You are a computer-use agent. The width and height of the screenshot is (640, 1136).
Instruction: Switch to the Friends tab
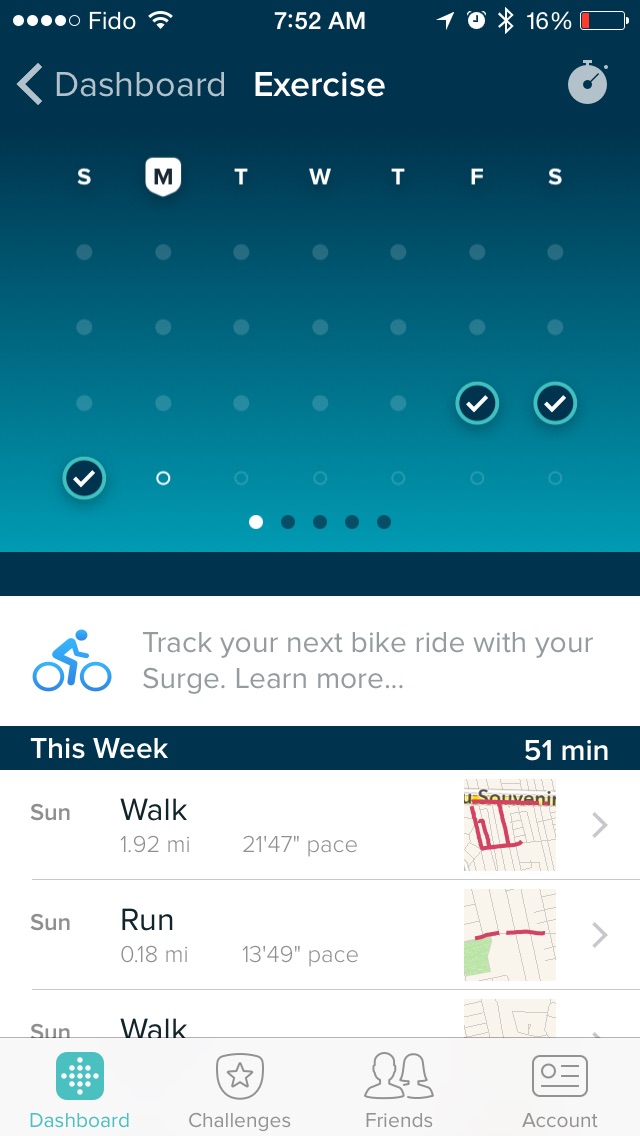point(398,1090)
